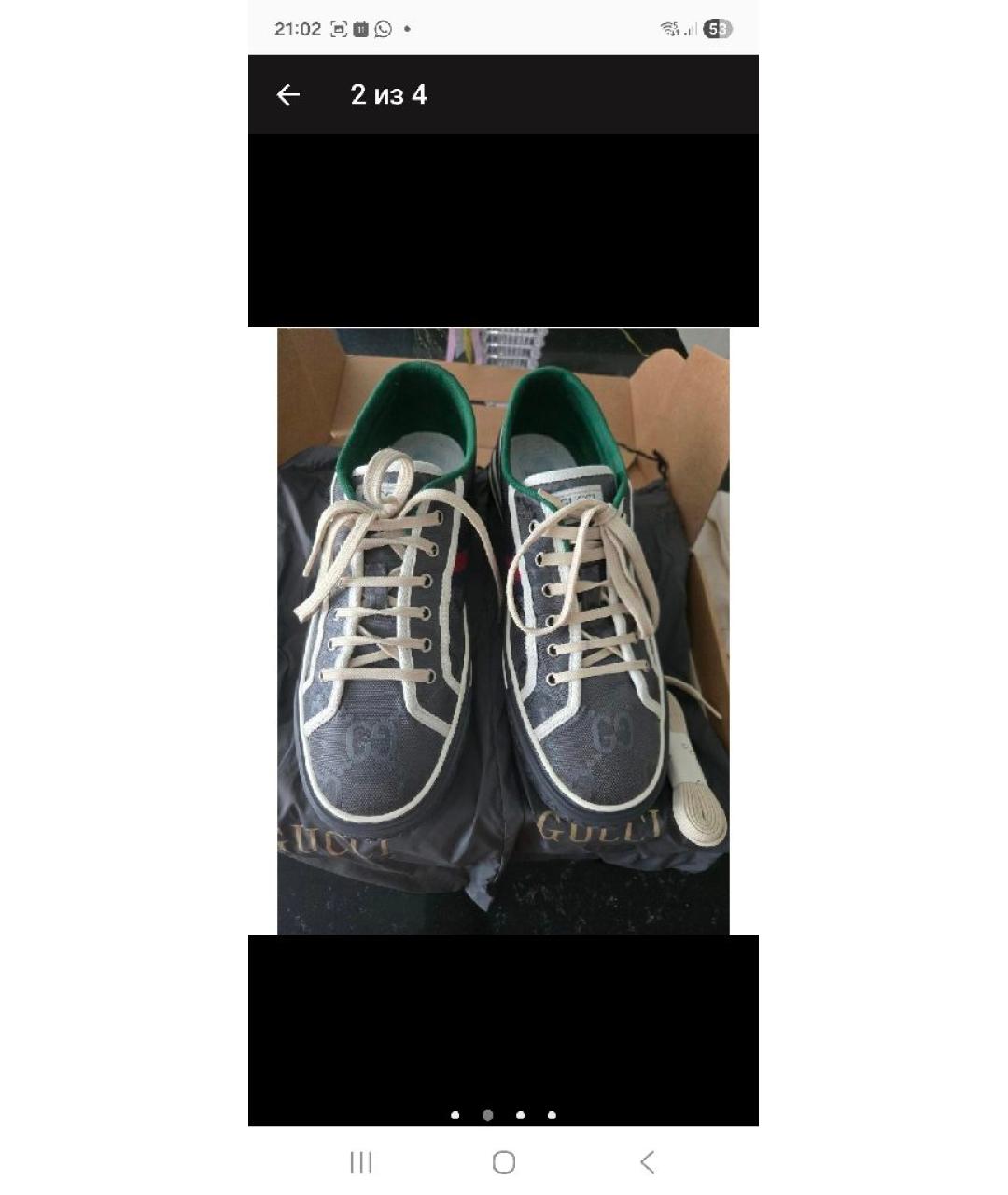Screen dimensions: 1008x1195
Task: Go back using the top arrow
Action: pyautogui.click(x=287, y=94)
